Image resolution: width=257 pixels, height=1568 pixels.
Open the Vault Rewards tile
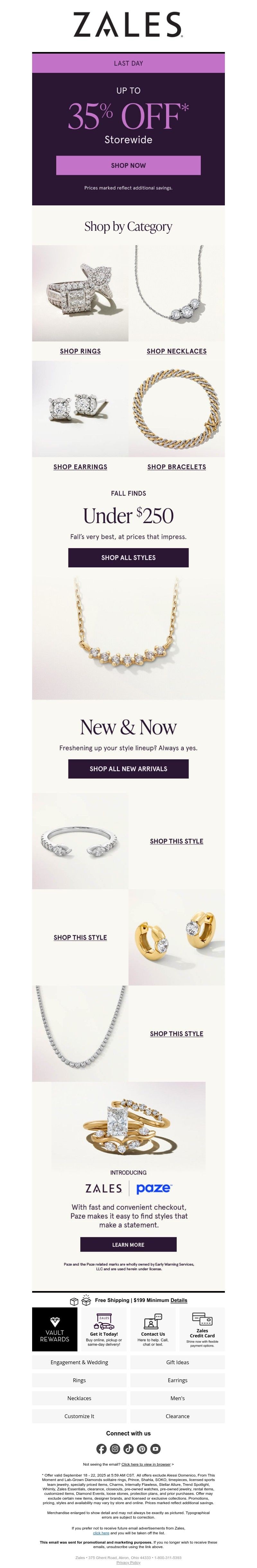pos(55,1329)
